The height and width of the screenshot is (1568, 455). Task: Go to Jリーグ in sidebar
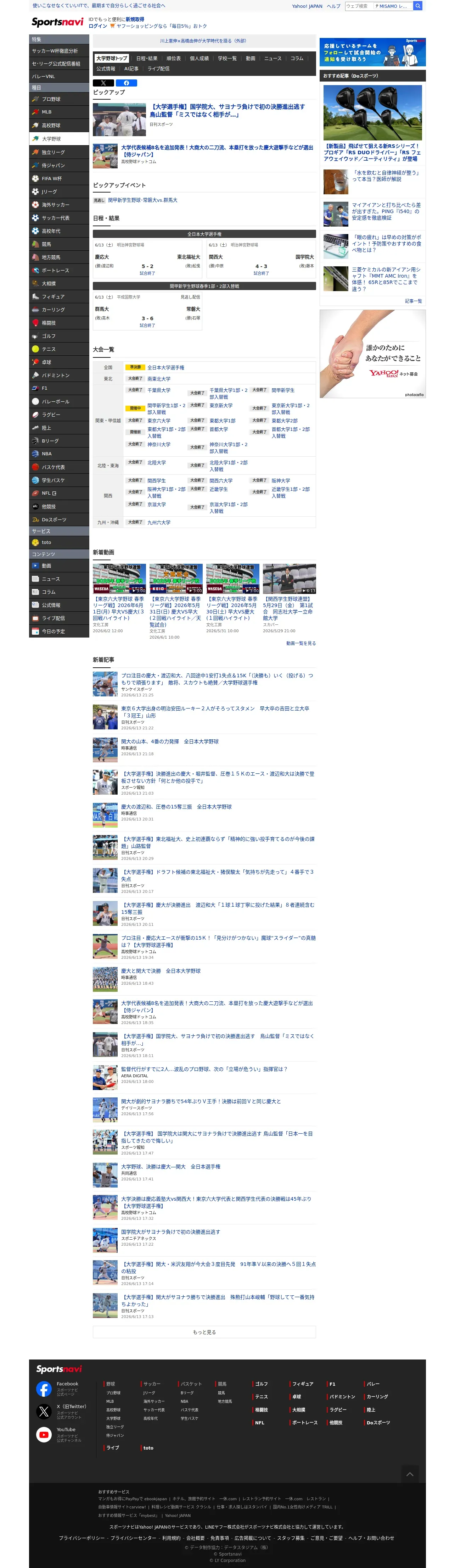coord(59,192)
